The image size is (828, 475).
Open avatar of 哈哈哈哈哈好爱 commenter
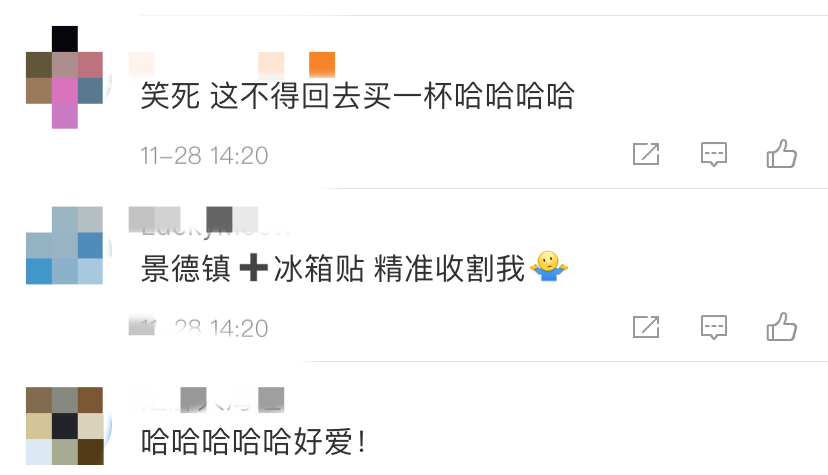pos(65,426)
